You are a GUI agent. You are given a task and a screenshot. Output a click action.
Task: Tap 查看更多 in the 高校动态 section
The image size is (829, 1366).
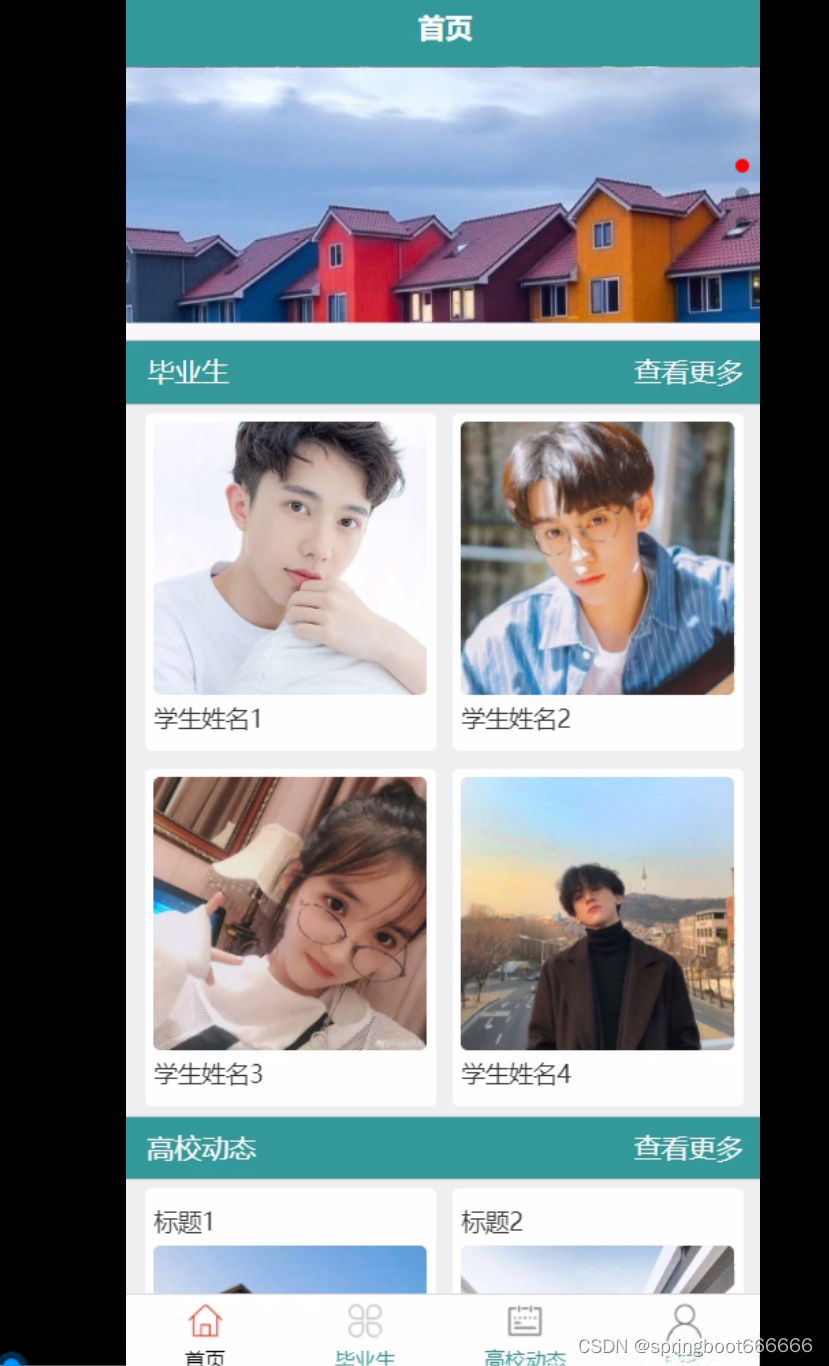tap(688, 1148)
